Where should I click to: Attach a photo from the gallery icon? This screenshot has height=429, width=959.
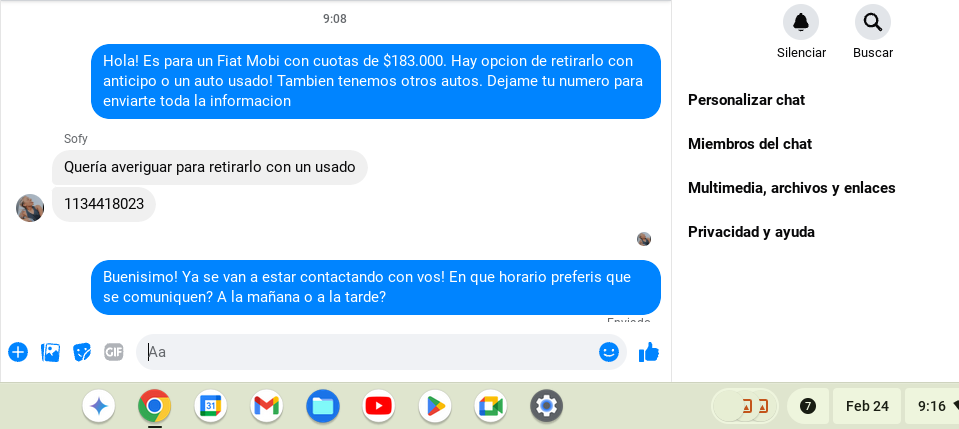click(x=50, y=352)
